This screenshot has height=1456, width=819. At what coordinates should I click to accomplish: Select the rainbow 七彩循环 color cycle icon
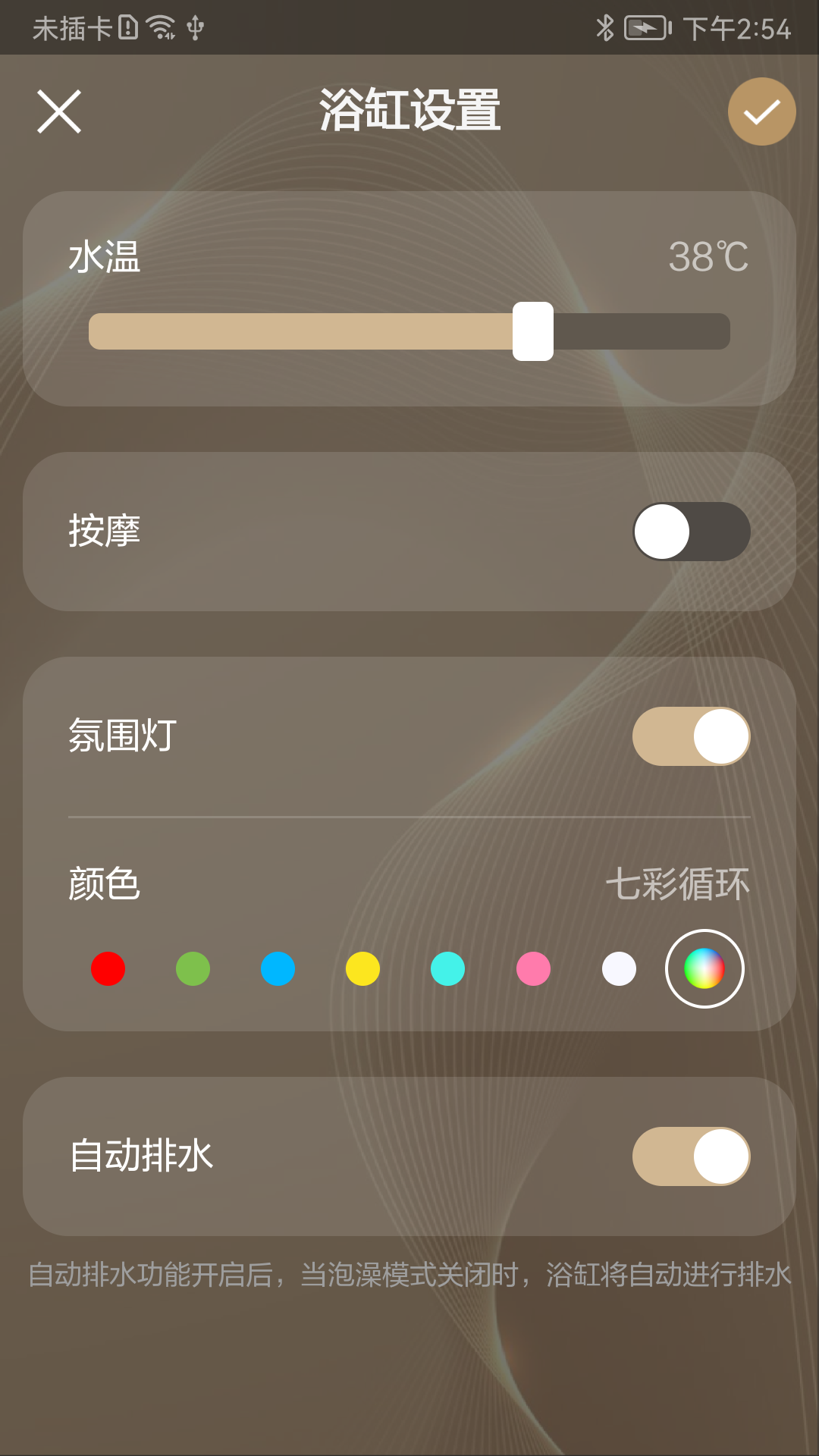coord(704,968)
